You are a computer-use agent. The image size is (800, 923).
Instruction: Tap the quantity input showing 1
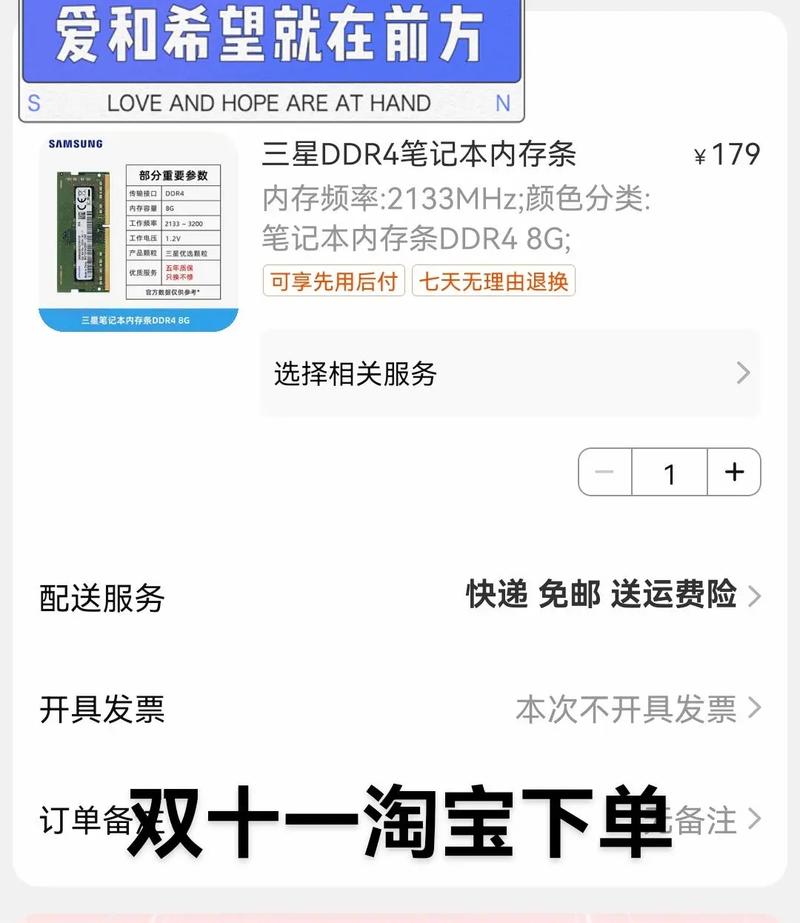pos(669,472)
